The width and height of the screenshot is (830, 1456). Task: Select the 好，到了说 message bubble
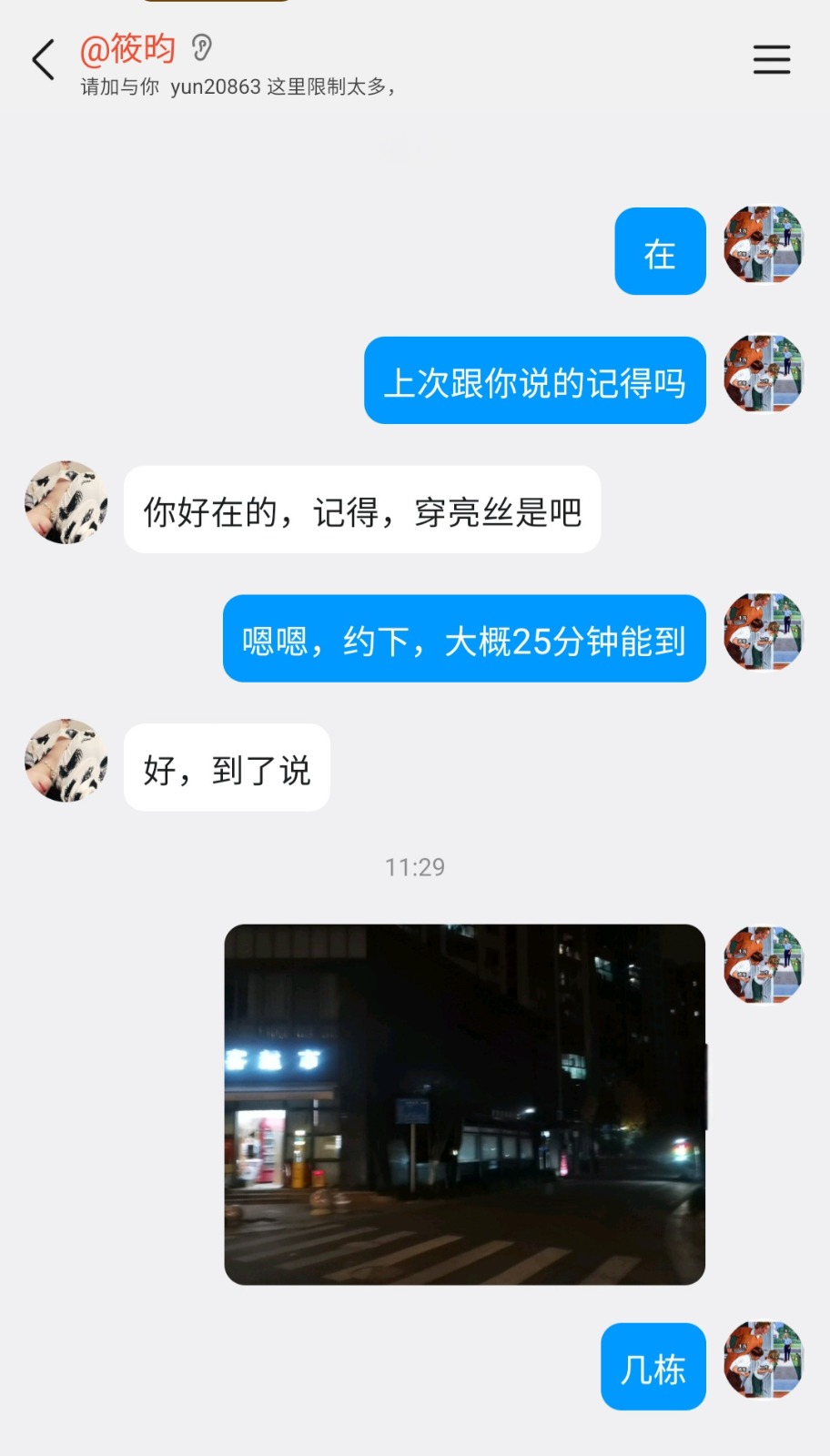(x=226, y=769)
